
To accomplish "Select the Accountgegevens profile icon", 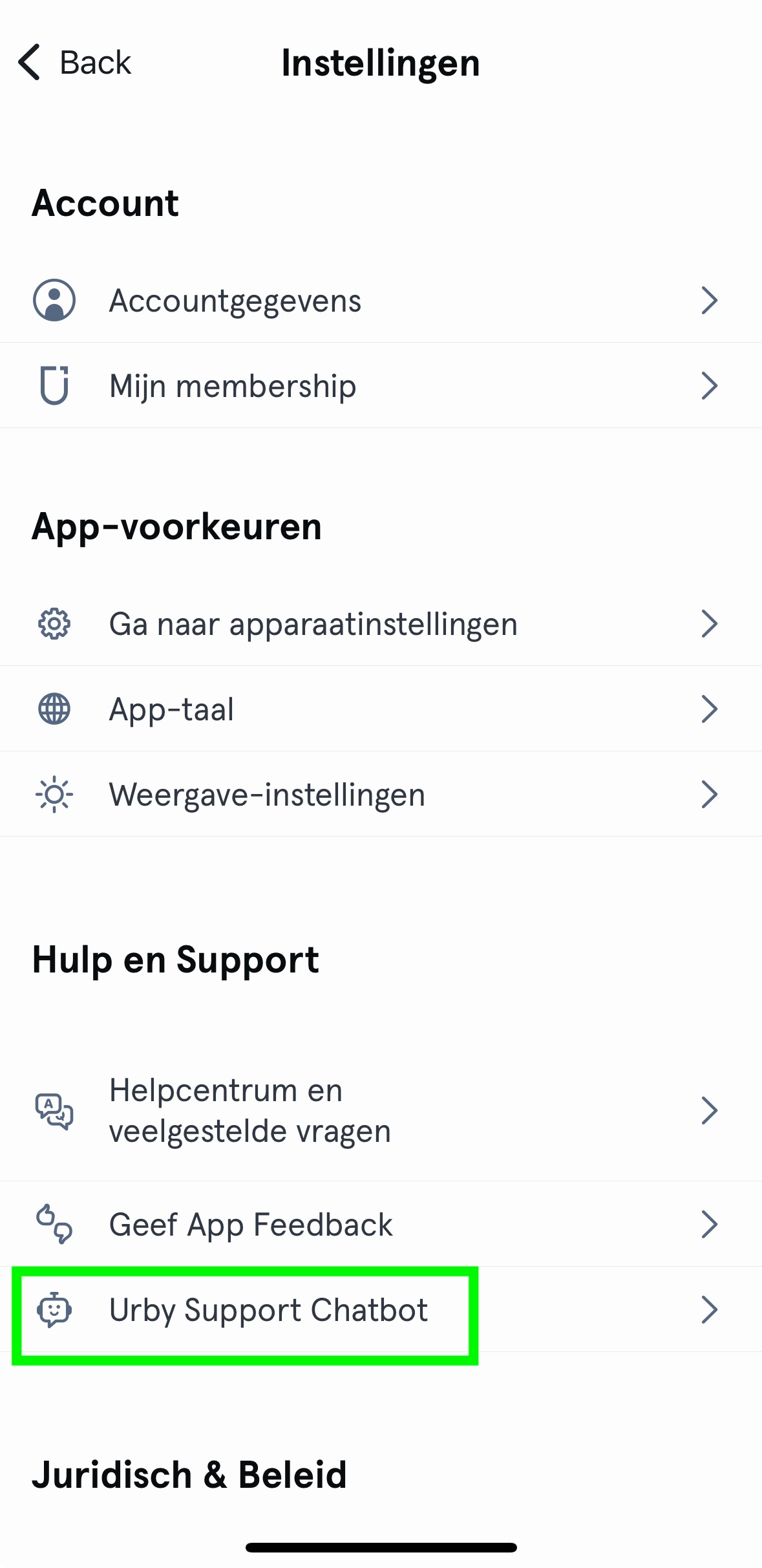I will pos(55,299).
